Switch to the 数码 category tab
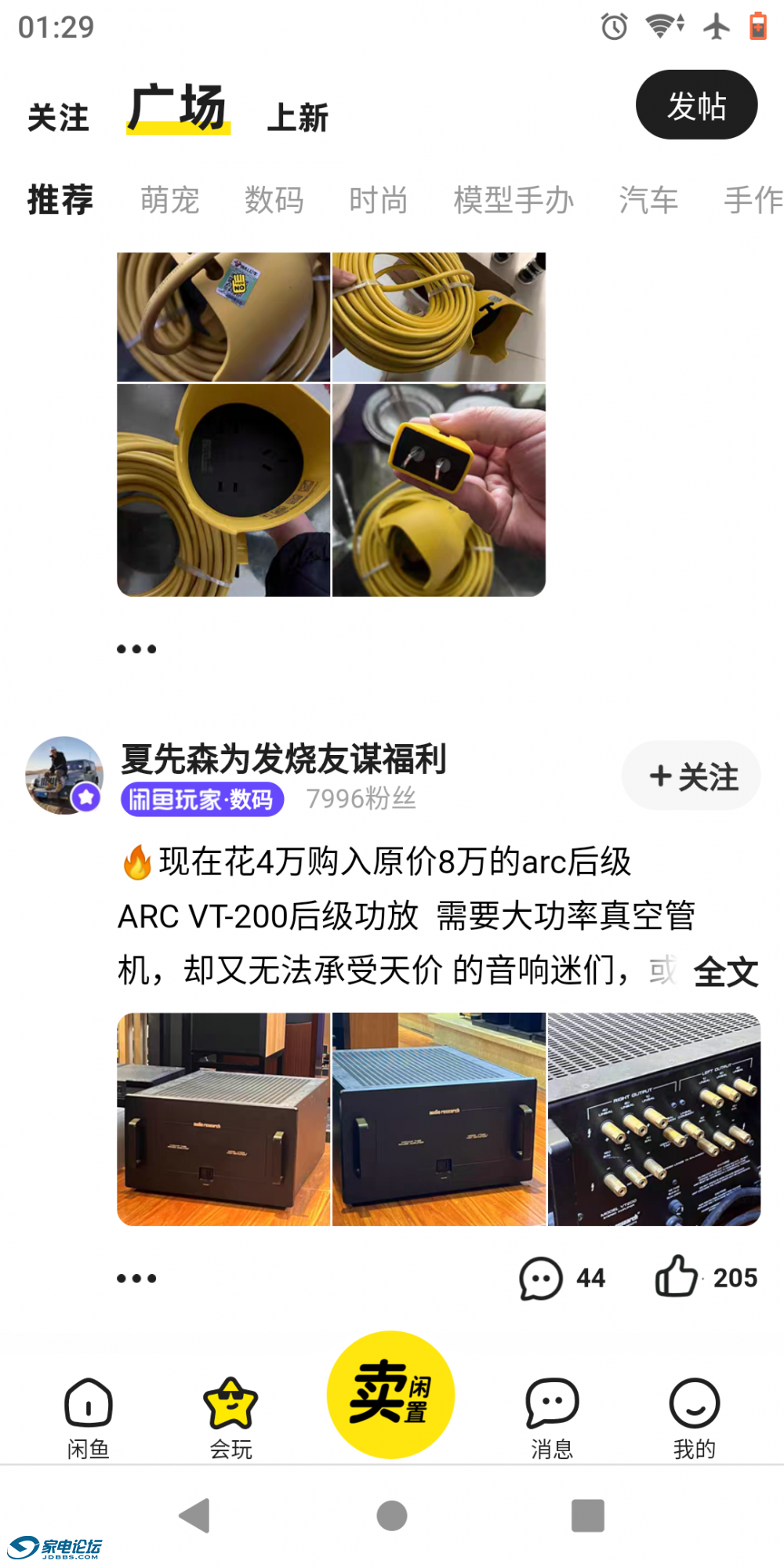This screenshot has width=784, height=1568. [x=274, y=200]
